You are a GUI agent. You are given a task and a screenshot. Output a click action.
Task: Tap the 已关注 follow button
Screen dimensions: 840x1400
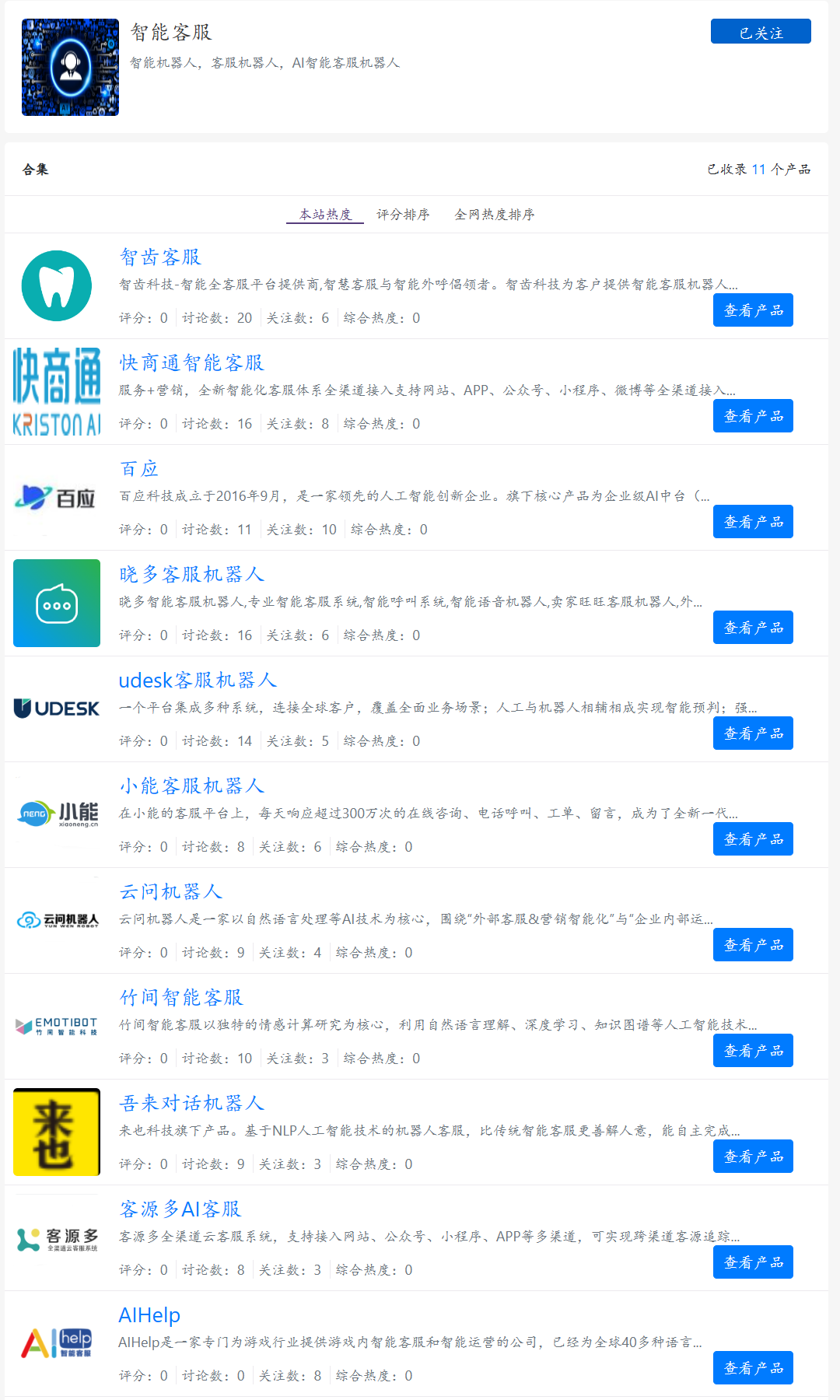click(761, 31)
